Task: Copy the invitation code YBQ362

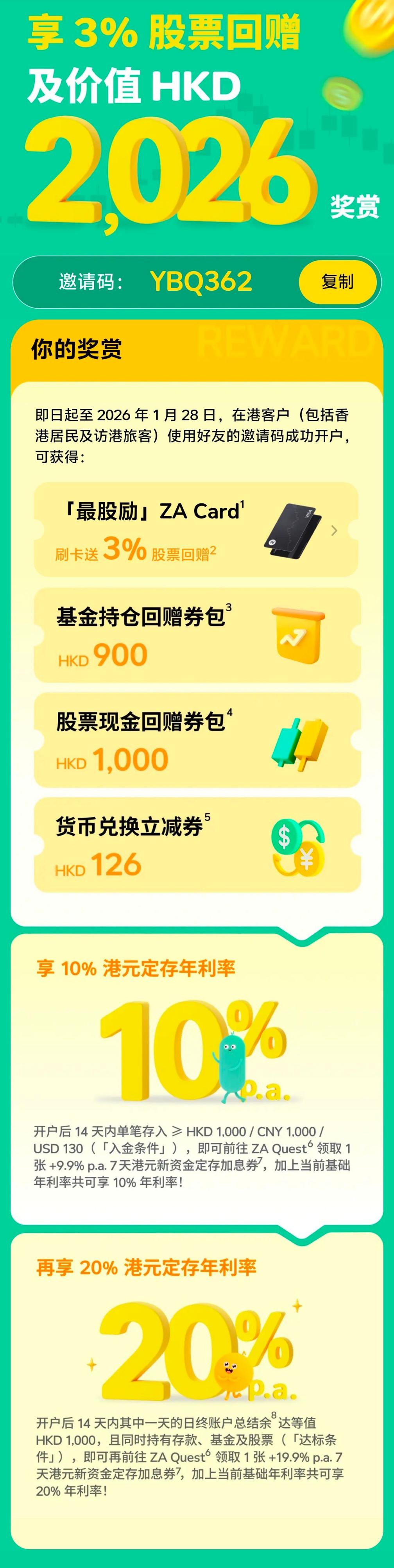Action: pyautogui.click(x=337, y=282)
